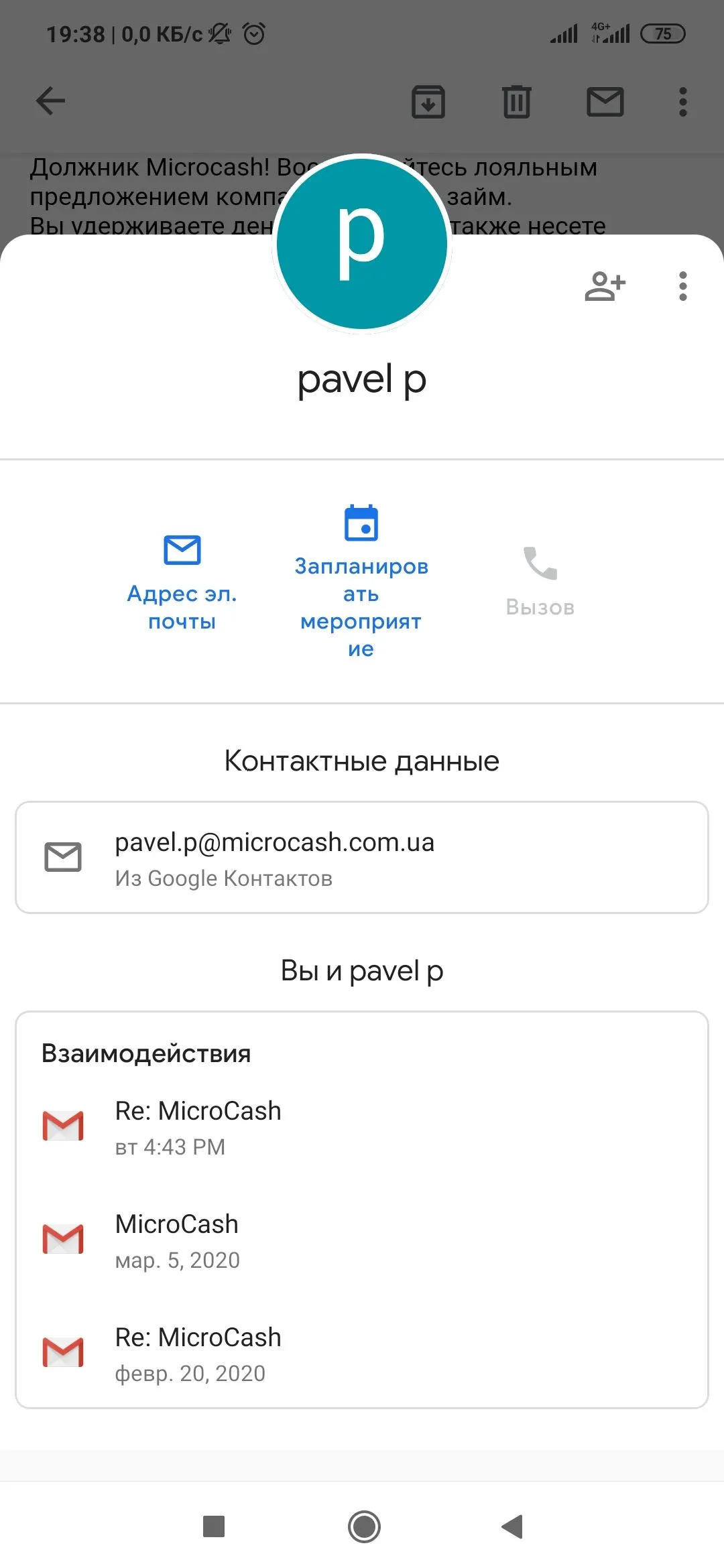Go back using the system navigation bar
Screen dimensions: 724x1568
512,1526
